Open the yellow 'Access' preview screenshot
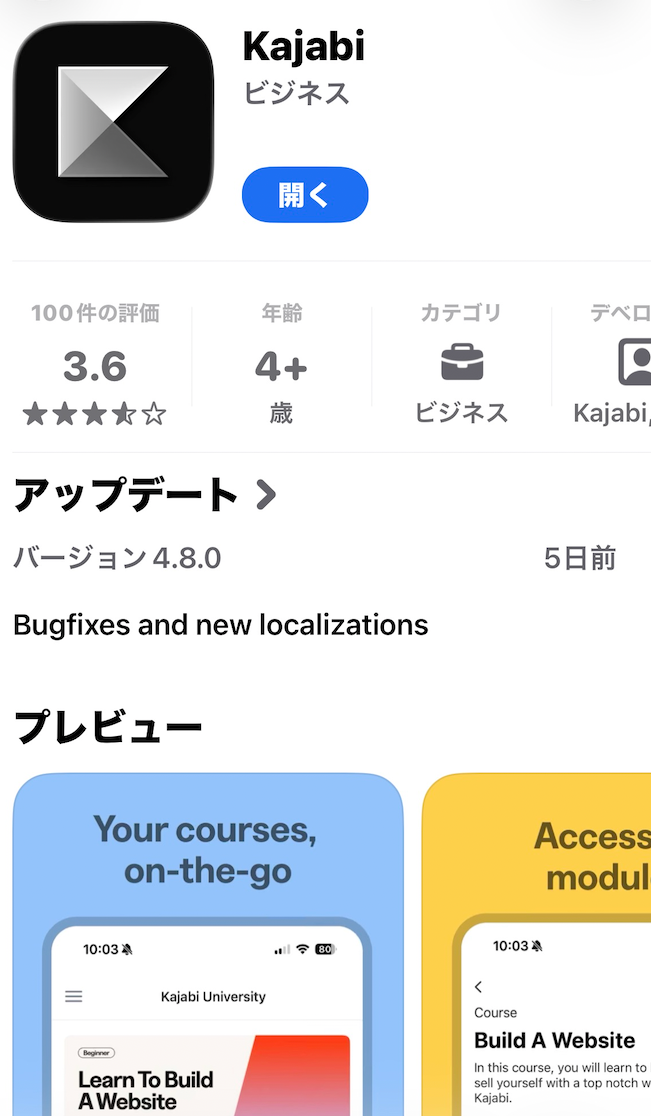 point(545,945)
